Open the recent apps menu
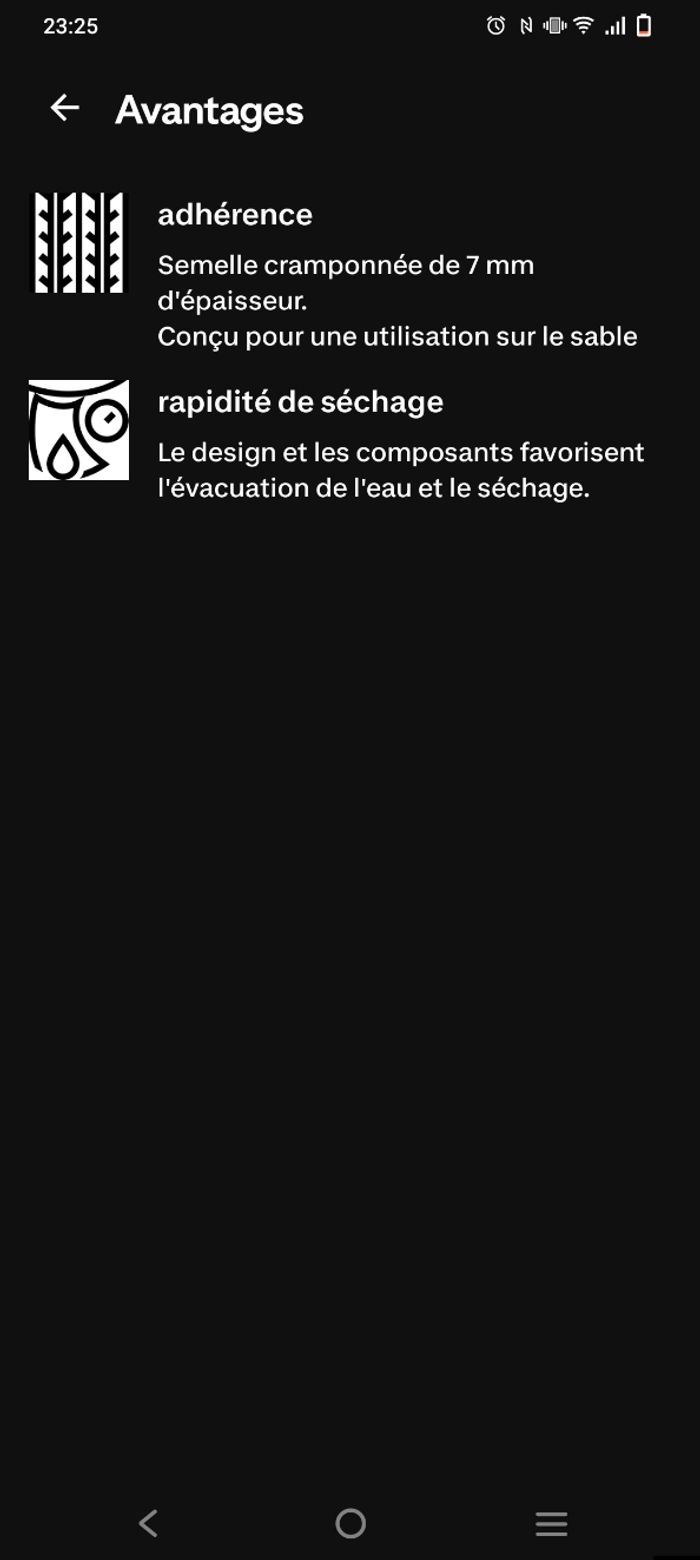 click(x=551, y=1523)
